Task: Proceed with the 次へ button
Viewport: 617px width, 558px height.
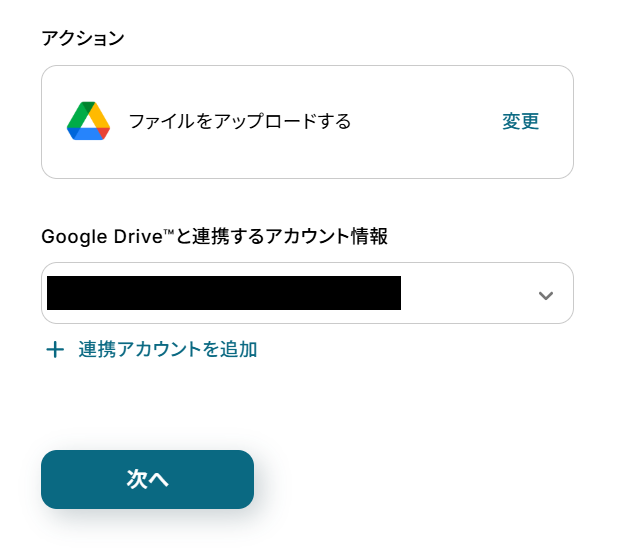Action: [x=147, y=480]
